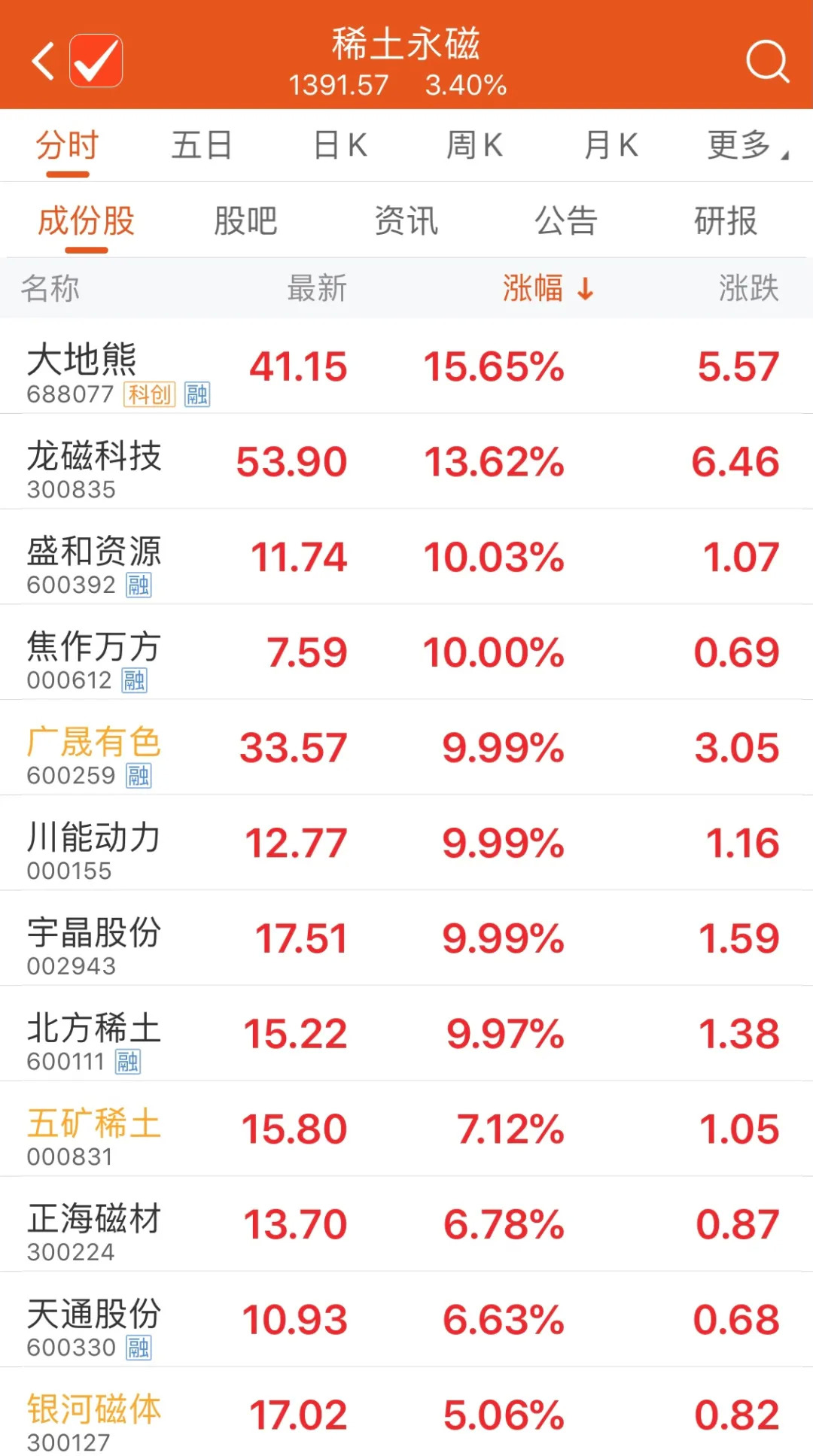813x1456 pixels.
Task: View the 公告 tab
Action: [x=566, y=221]
